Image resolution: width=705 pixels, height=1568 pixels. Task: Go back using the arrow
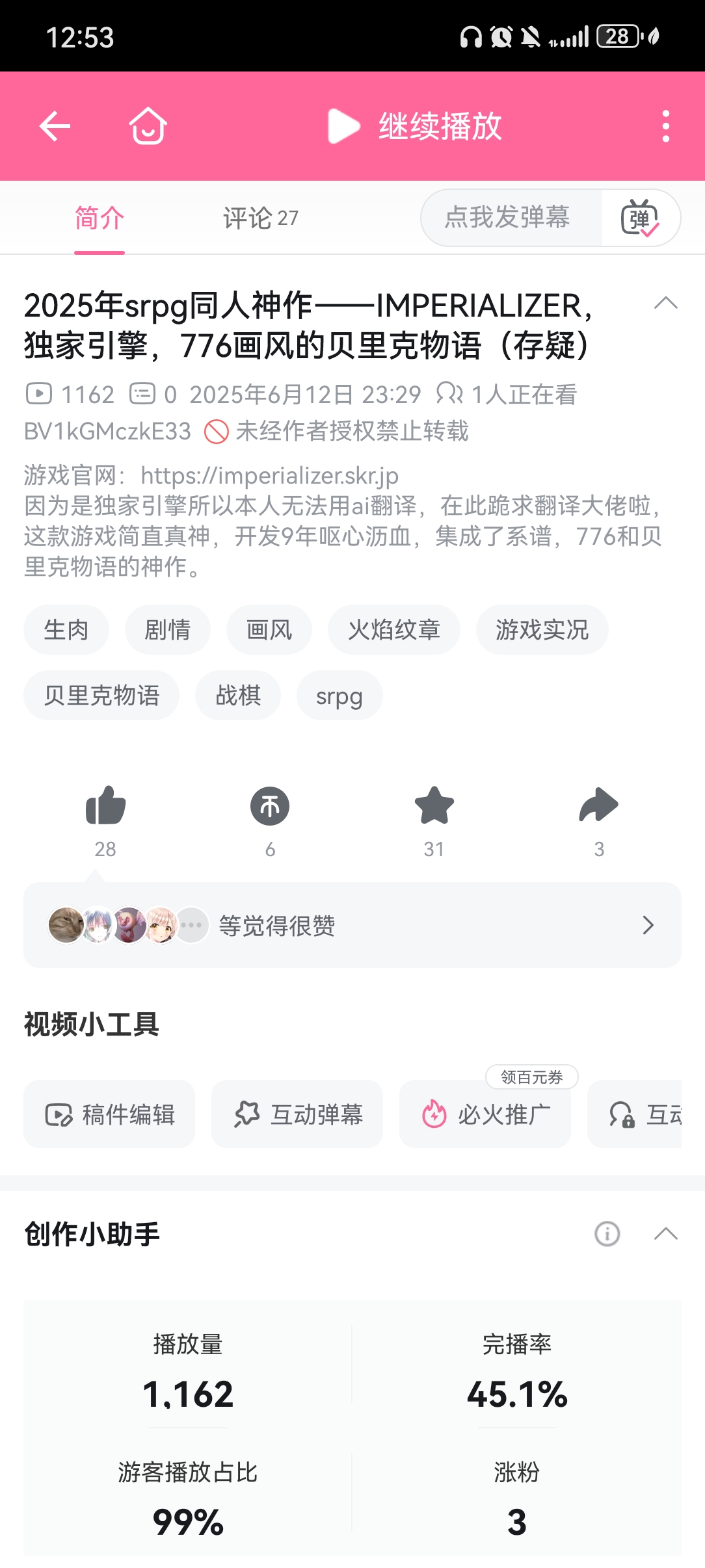coord(55,126)
